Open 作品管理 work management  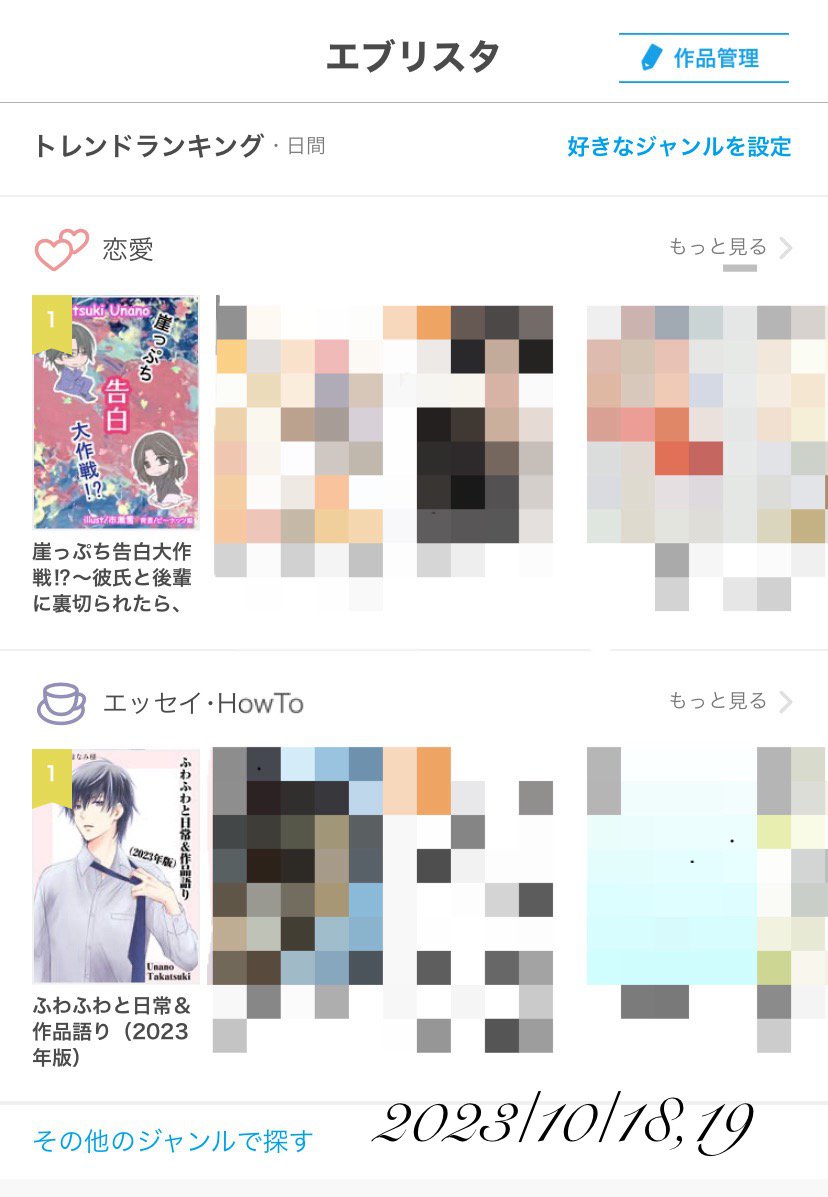tap(703, 58)
